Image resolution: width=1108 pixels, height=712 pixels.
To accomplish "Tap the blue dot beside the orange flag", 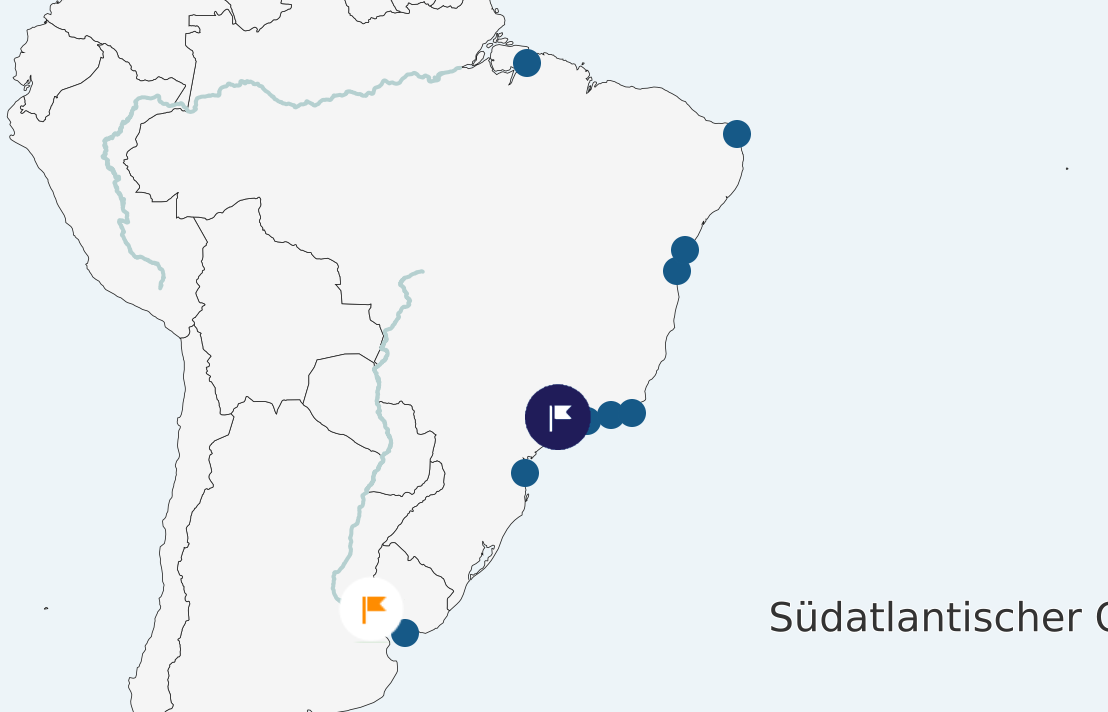I will [x=405, y=633].
